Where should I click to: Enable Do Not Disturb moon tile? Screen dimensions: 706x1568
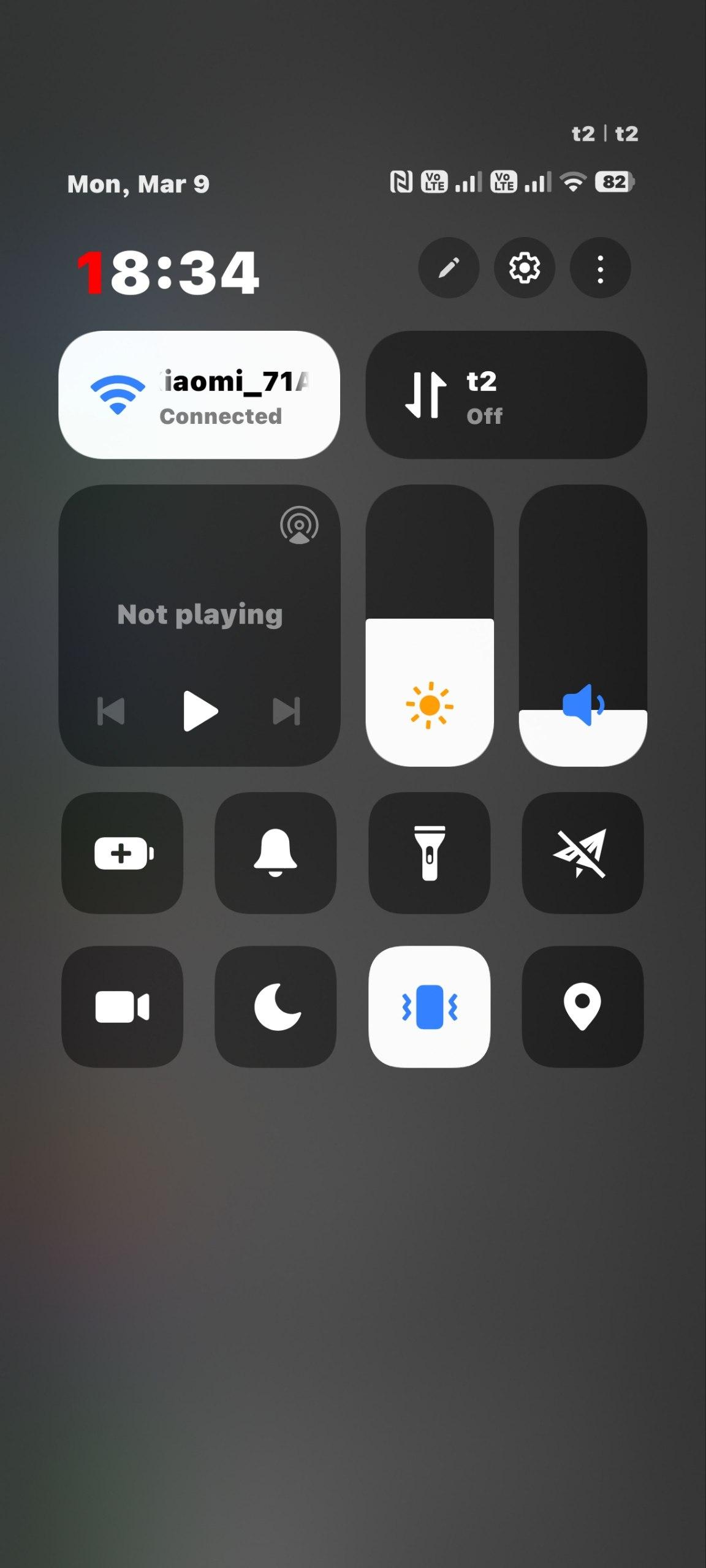pyautogui.click(x=276, y=1007)
